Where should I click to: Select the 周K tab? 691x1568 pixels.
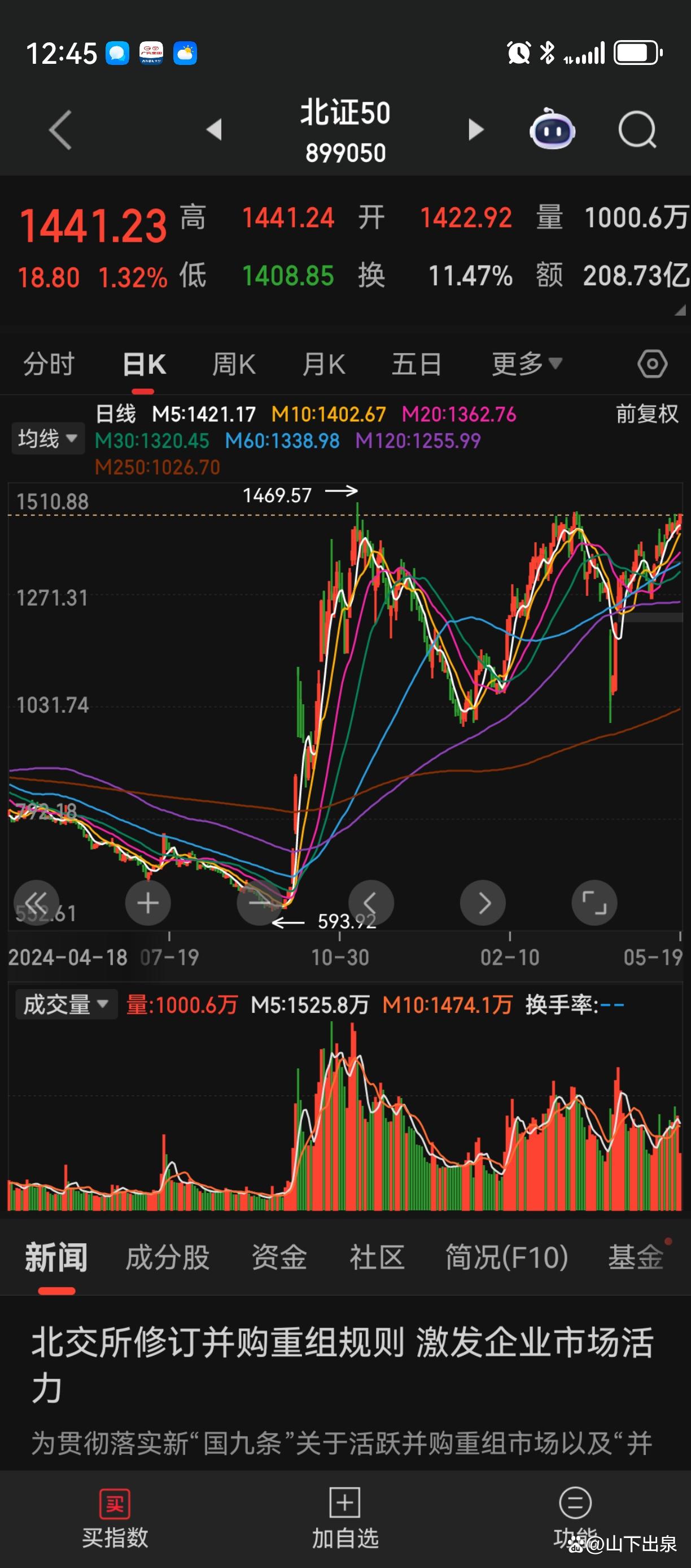tap(234, 365)
